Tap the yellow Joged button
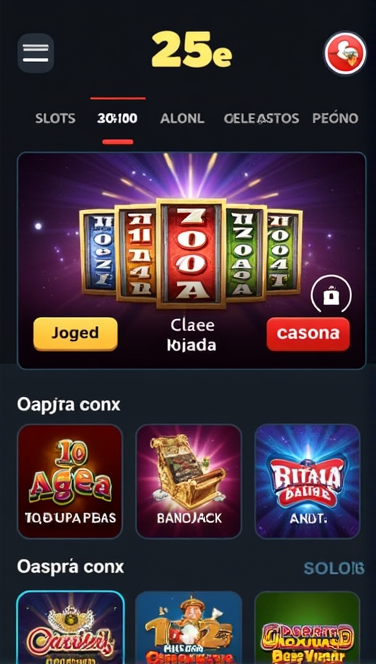The image size is (376, 664). [x=75, y=334]
